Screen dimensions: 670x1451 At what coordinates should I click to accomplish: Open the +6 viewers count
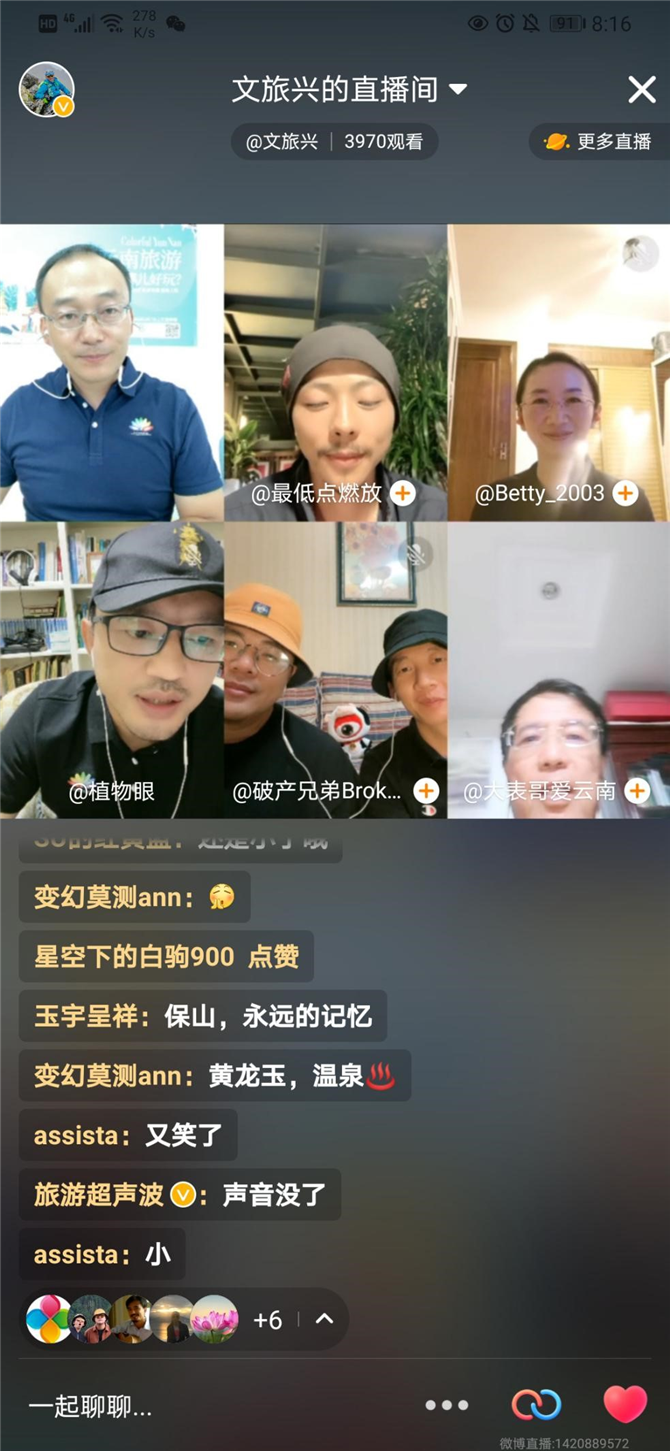[x=267, y=1320]
